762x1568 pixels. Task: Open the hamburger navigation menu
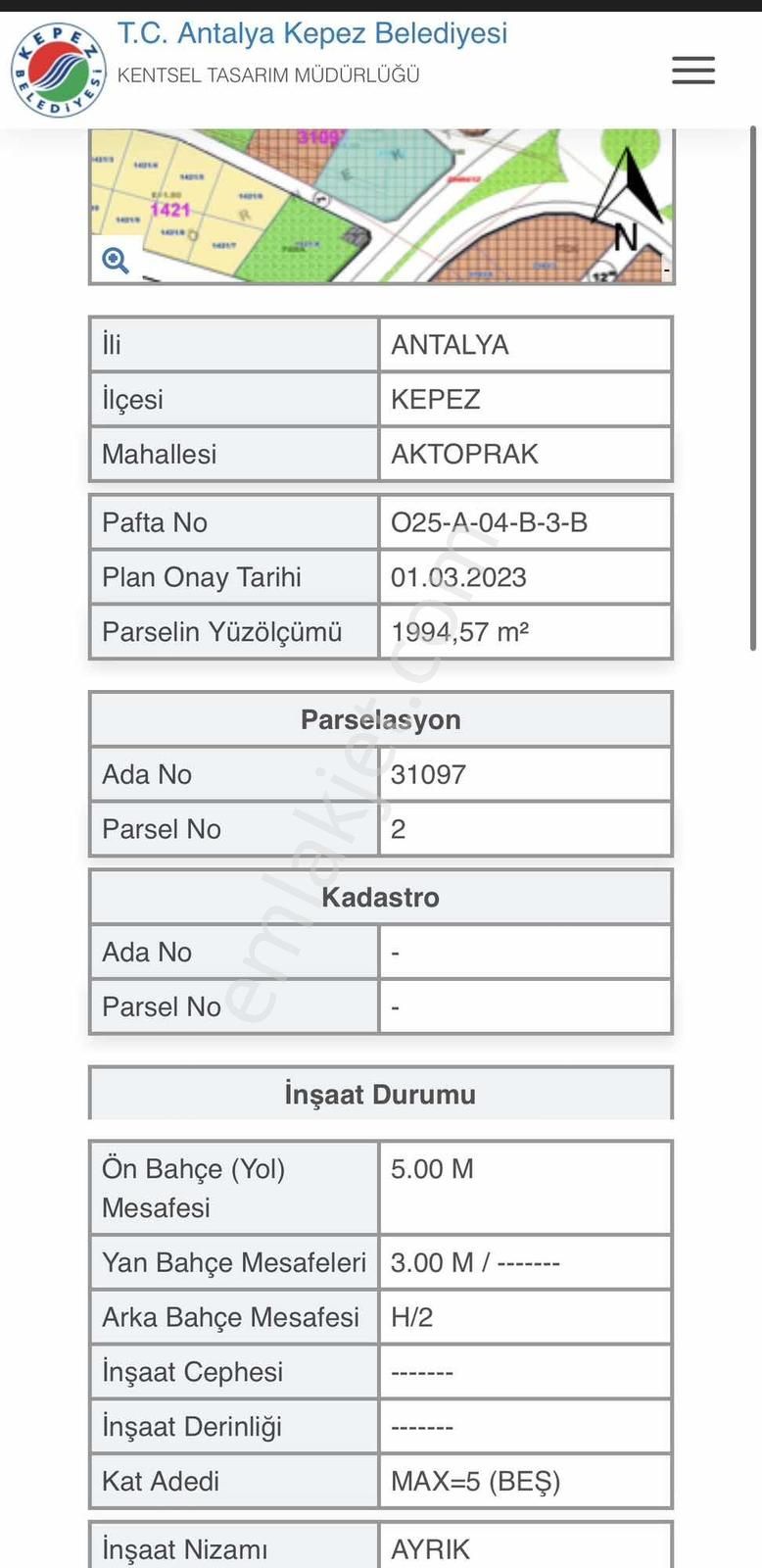click(693, 71)
